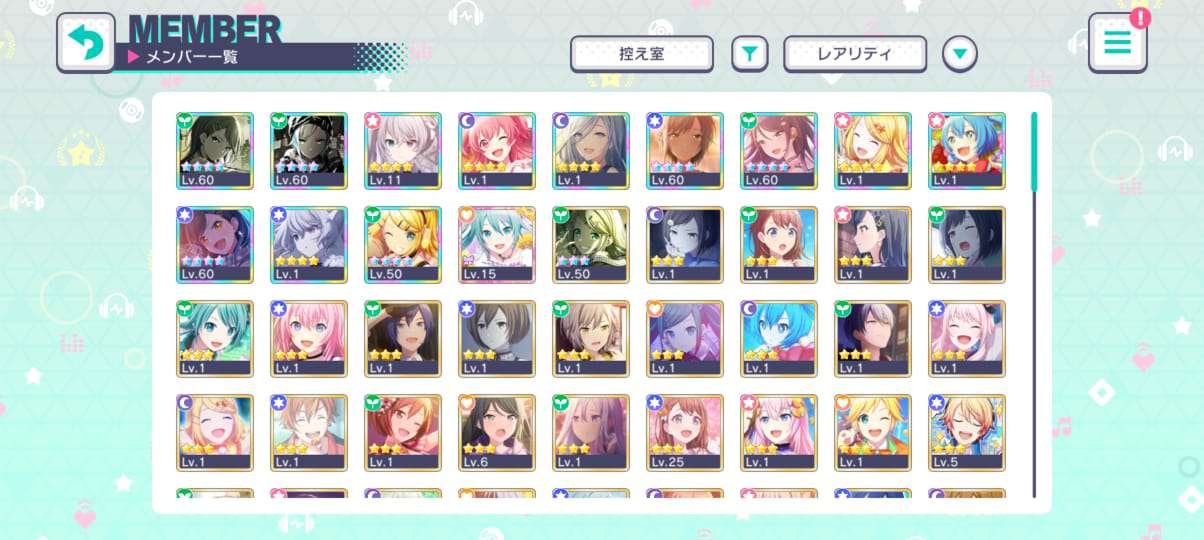
Task: Go back with the arrow button
Action: click(86, 43)
